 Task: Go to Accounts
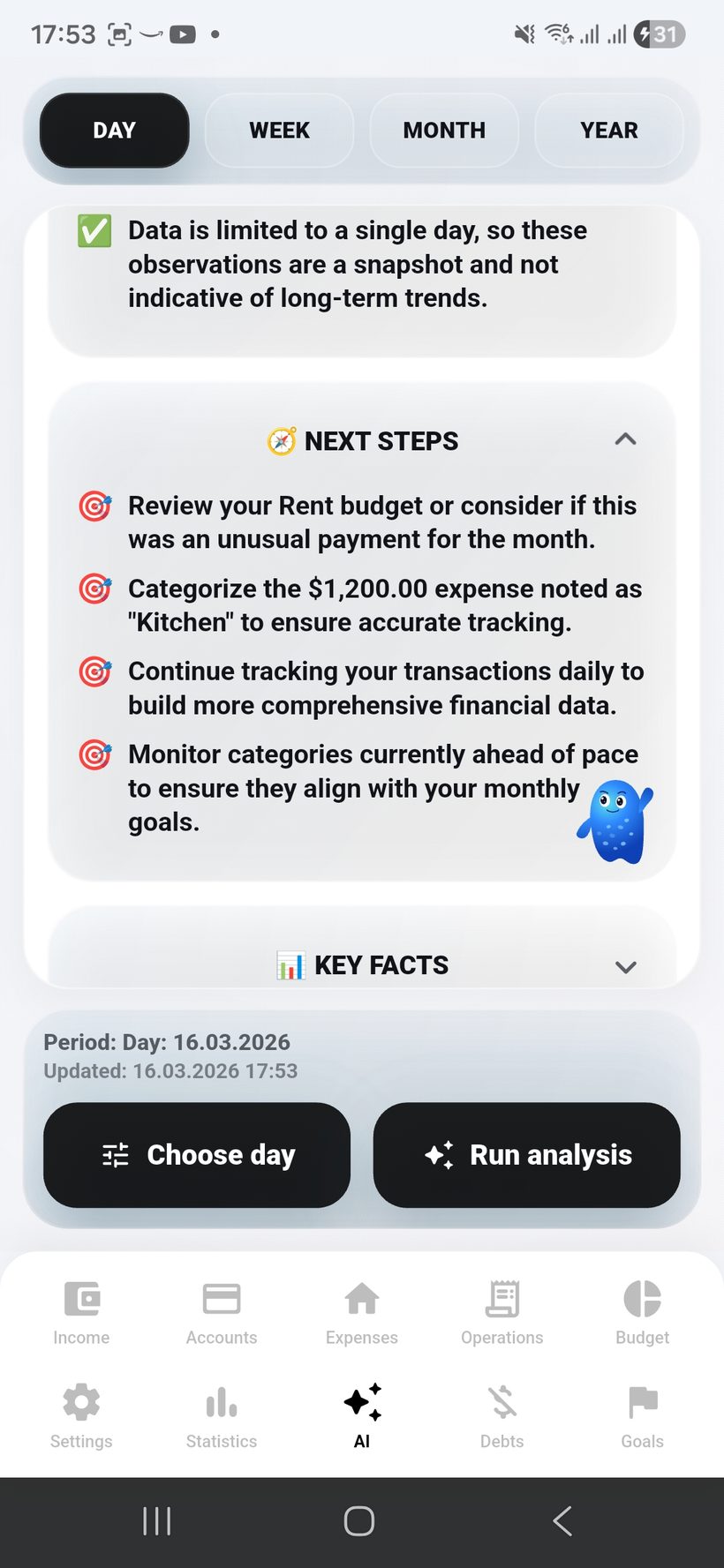coord(222,1313)
